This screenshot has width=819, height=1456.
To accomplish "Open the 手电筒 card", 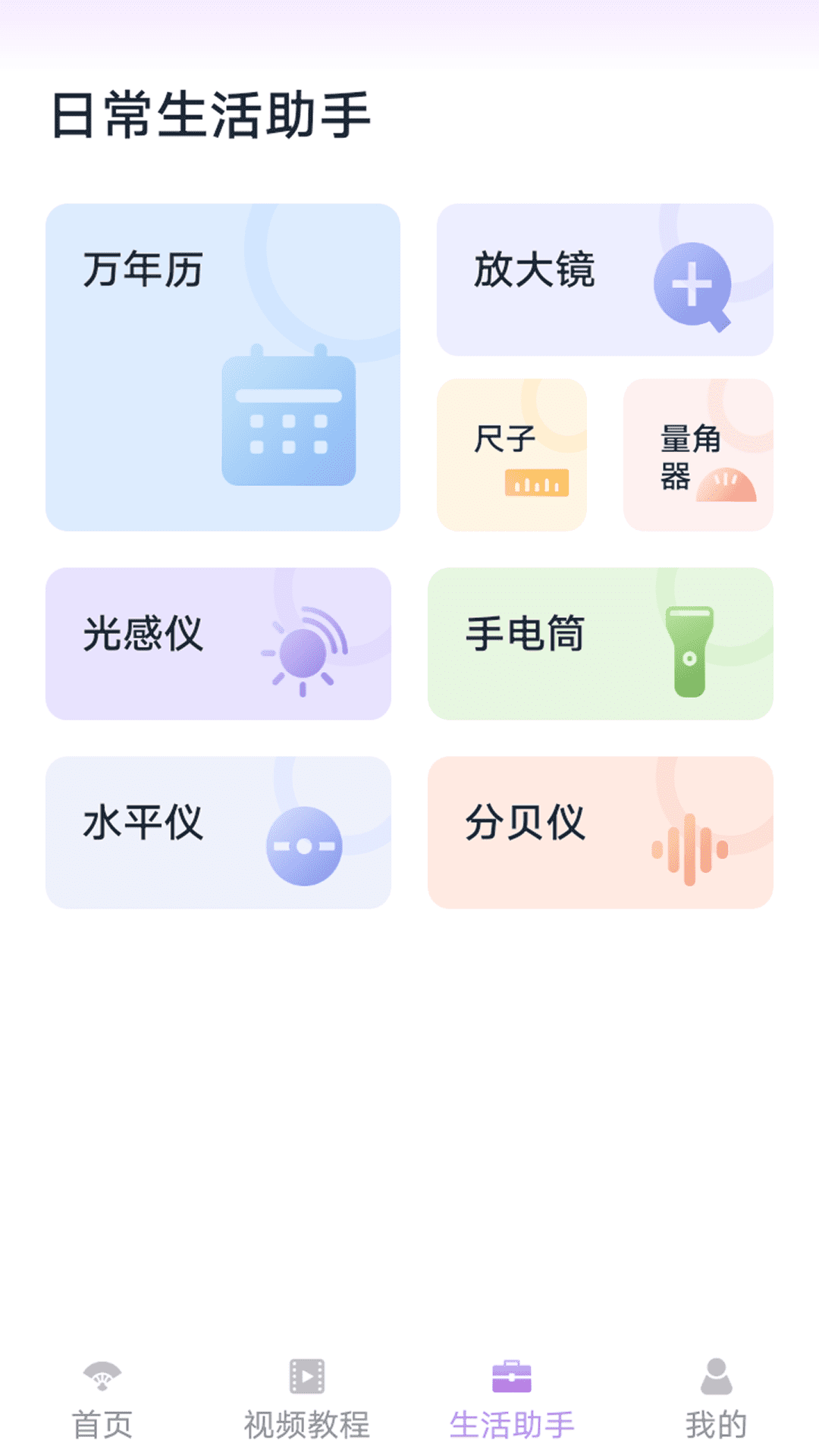I will click(603, 643).
